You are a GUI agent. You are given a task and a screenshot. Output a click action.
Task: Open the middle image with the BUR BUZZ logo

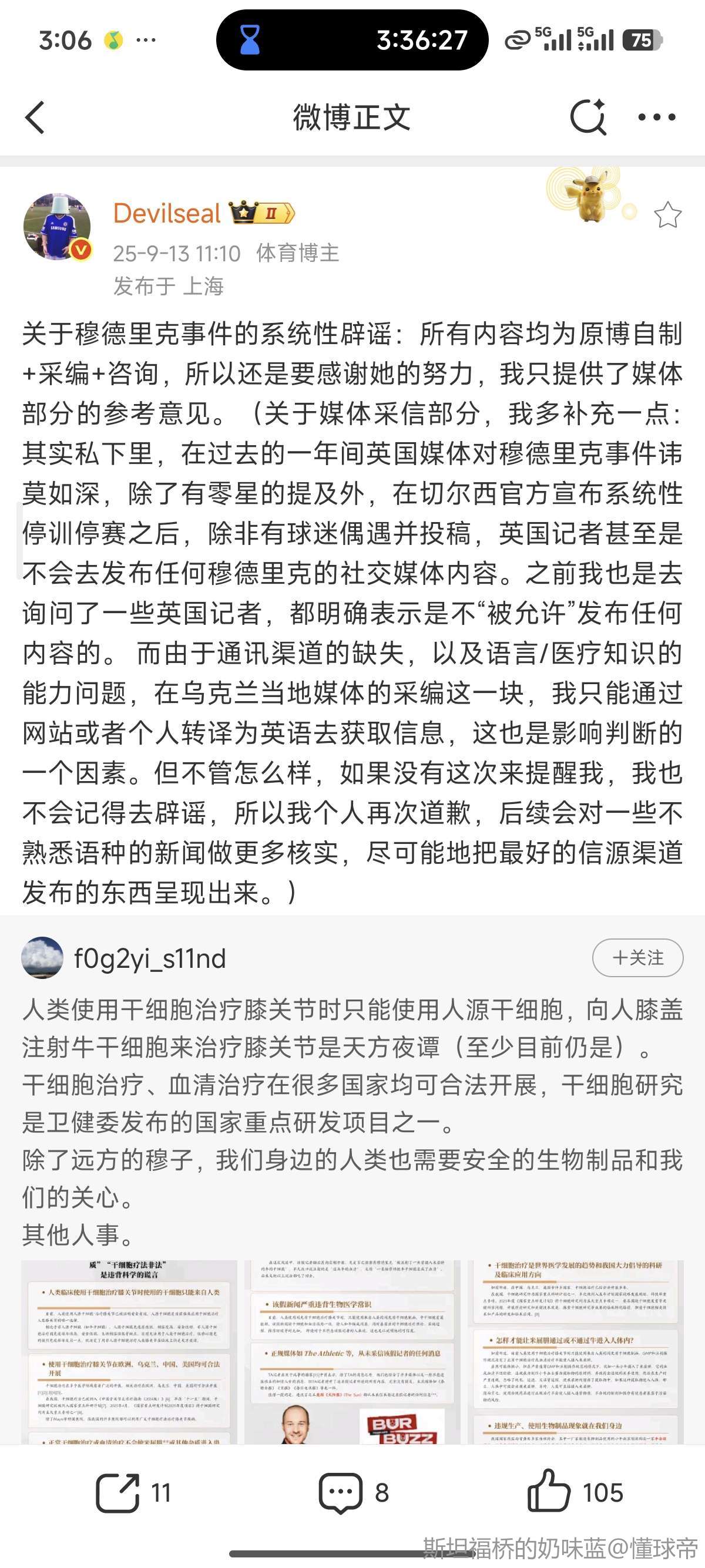click(352, 1351)
